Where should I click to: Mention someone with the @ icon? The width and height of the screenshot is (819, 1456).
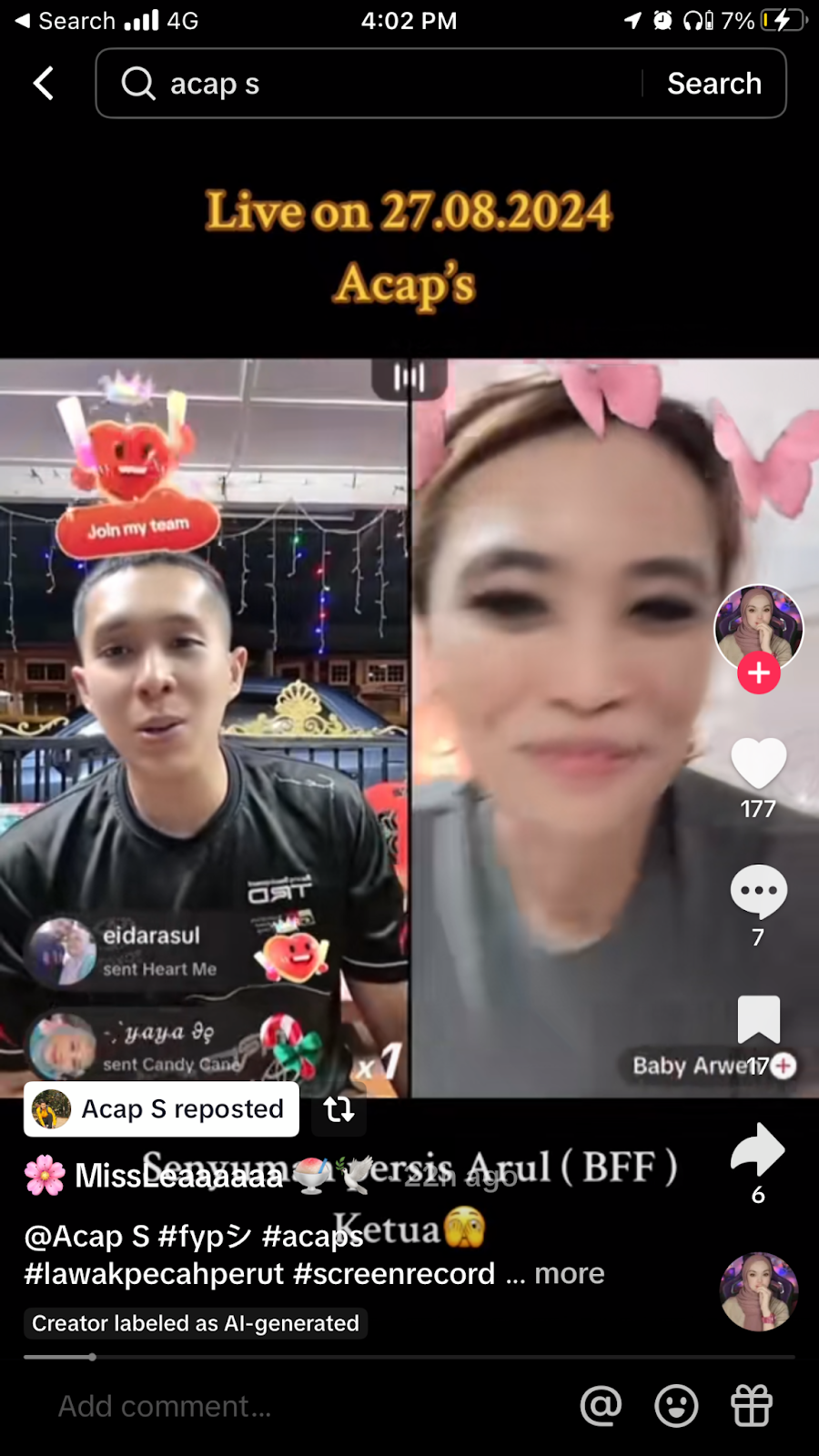coord(602,1406)
